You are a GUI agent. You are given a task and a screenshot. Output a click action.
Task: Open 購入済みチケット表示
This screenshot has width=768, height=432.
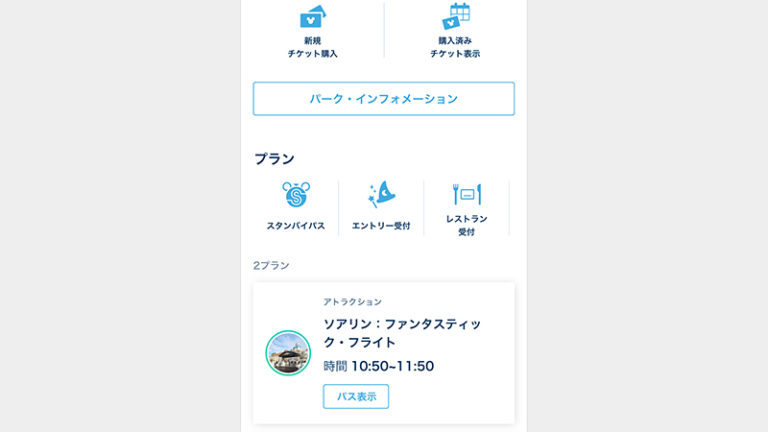click(x=455, y=30)
